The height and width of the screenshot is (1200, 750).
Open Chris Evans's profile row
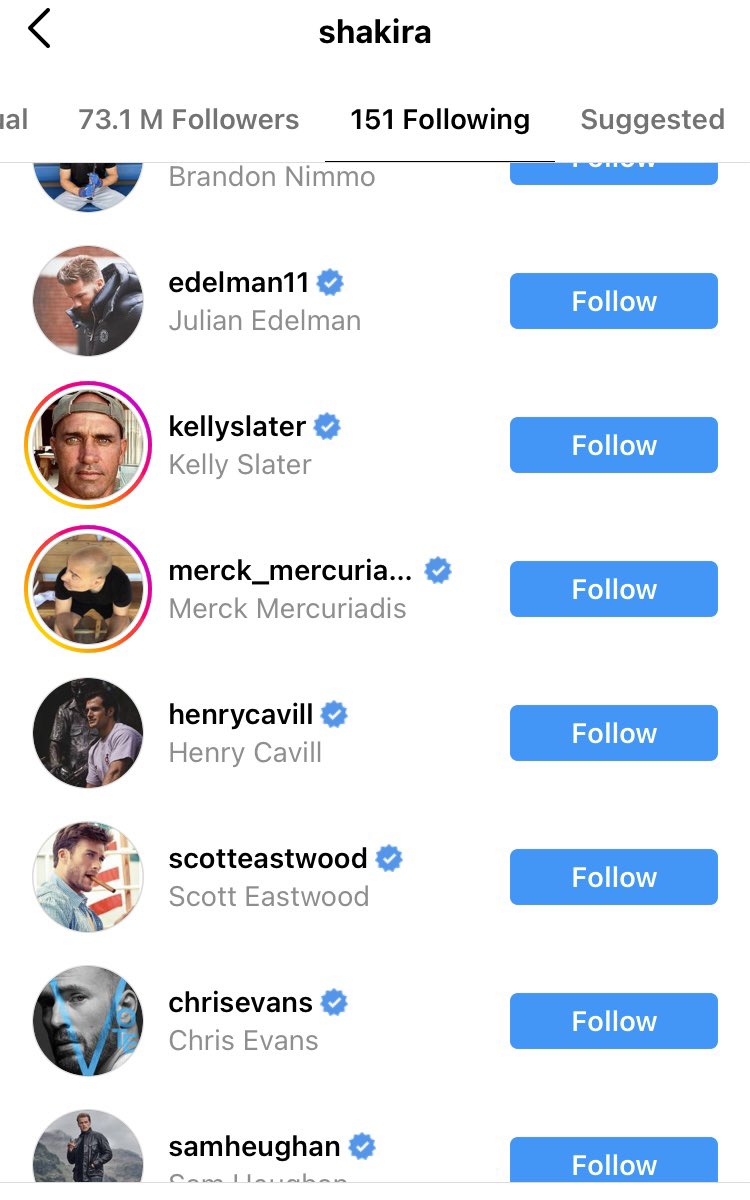click(x=243, y=1021)
